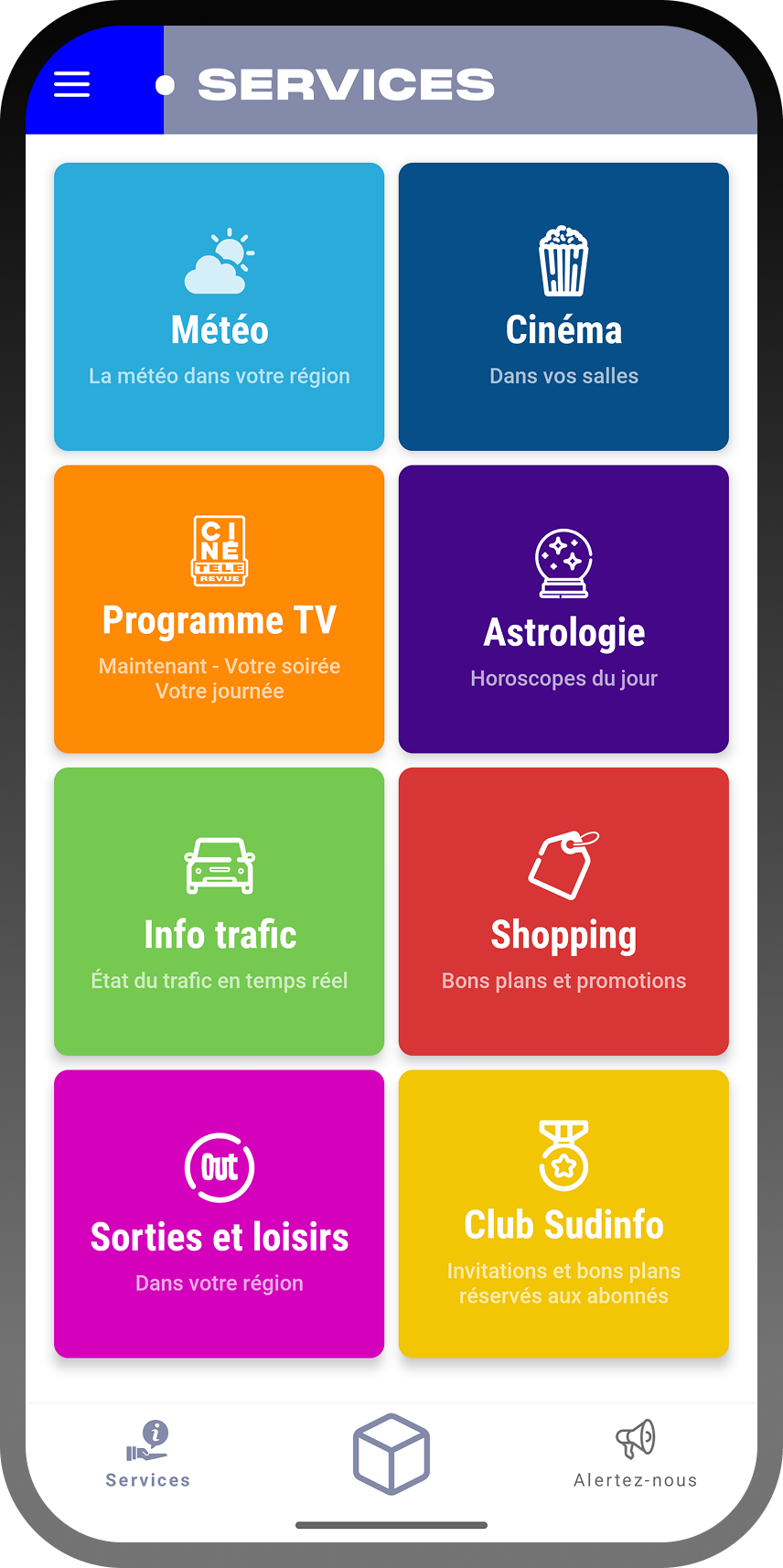
Task: Check the Info trafic tile
Action: 220,912
